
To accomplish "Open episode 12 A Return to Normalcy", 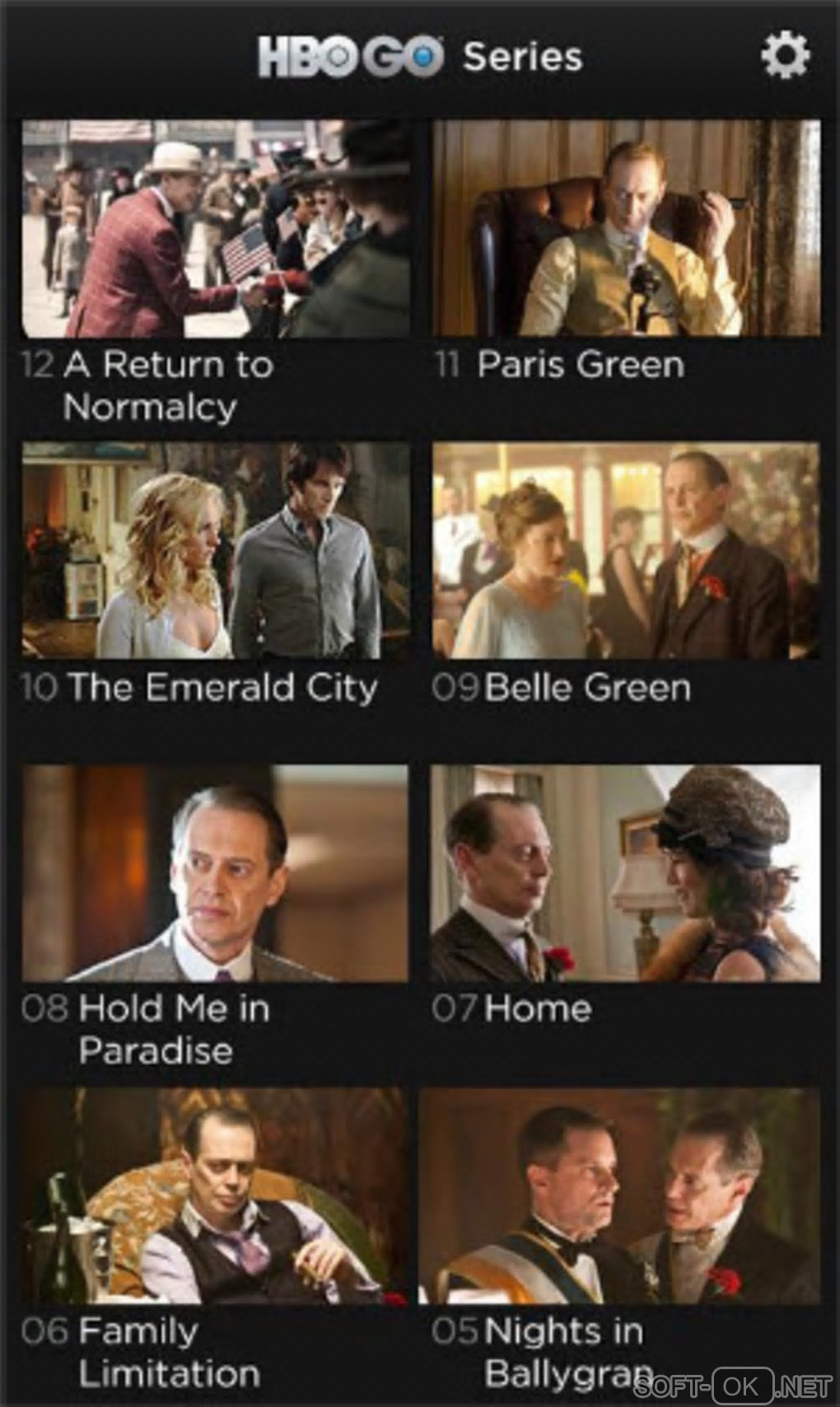I will click(x=216, y=229).
